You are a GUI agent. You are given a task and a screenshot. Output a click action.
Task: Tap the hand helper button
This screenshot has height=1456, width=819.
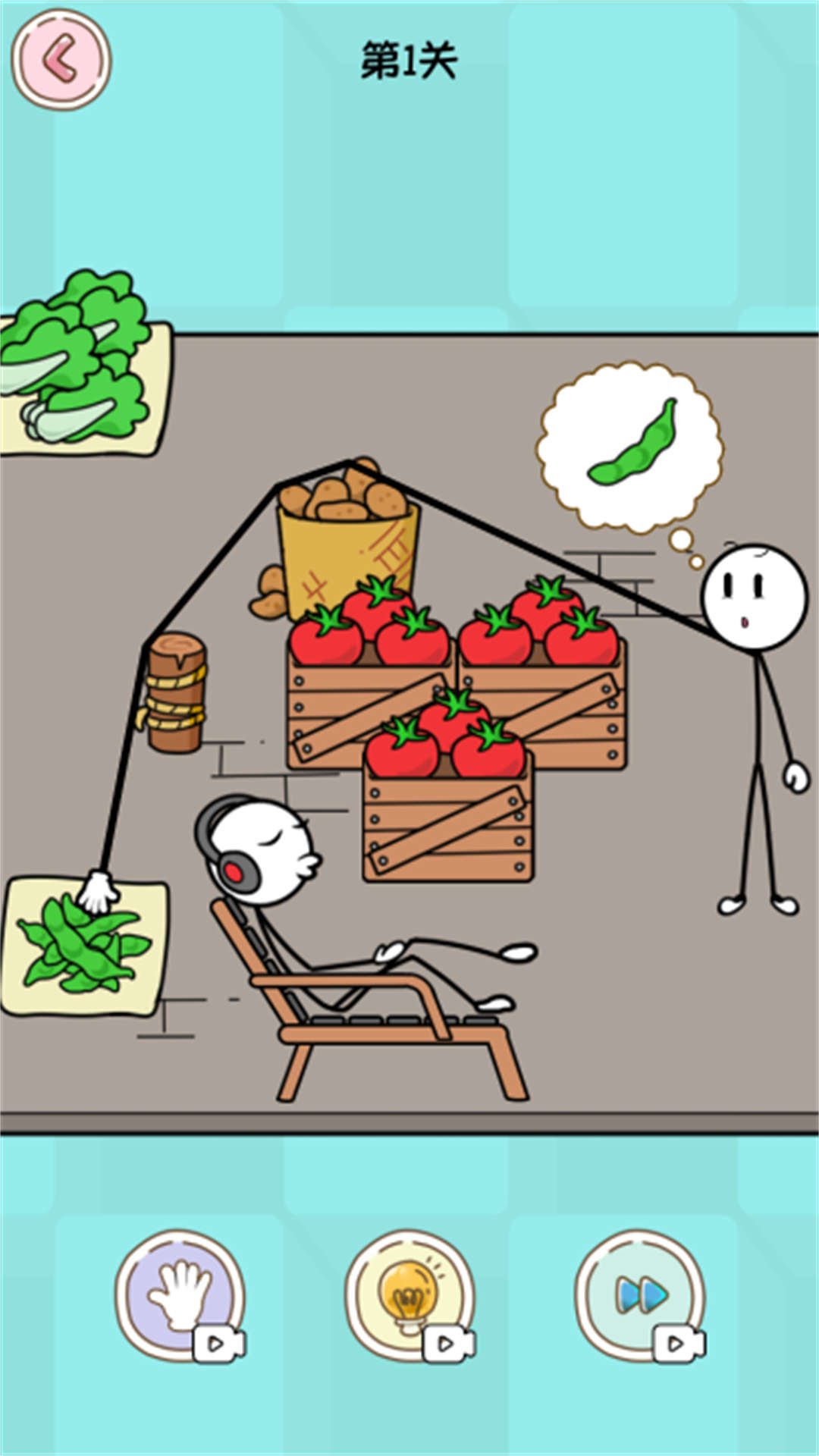[x=180, y=1294]
